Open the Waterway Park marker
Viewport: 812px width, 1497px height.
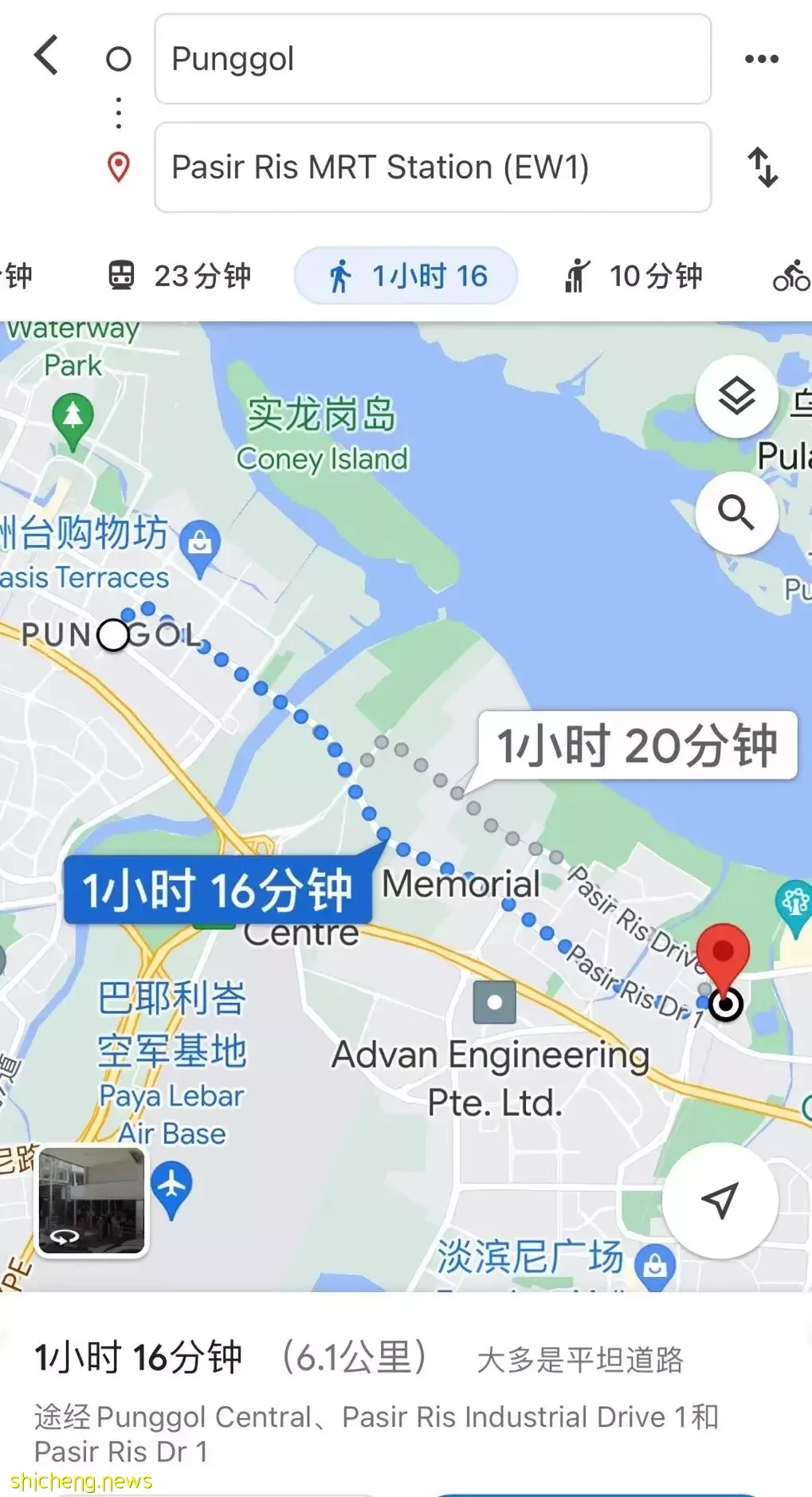[x=73, y=417]
